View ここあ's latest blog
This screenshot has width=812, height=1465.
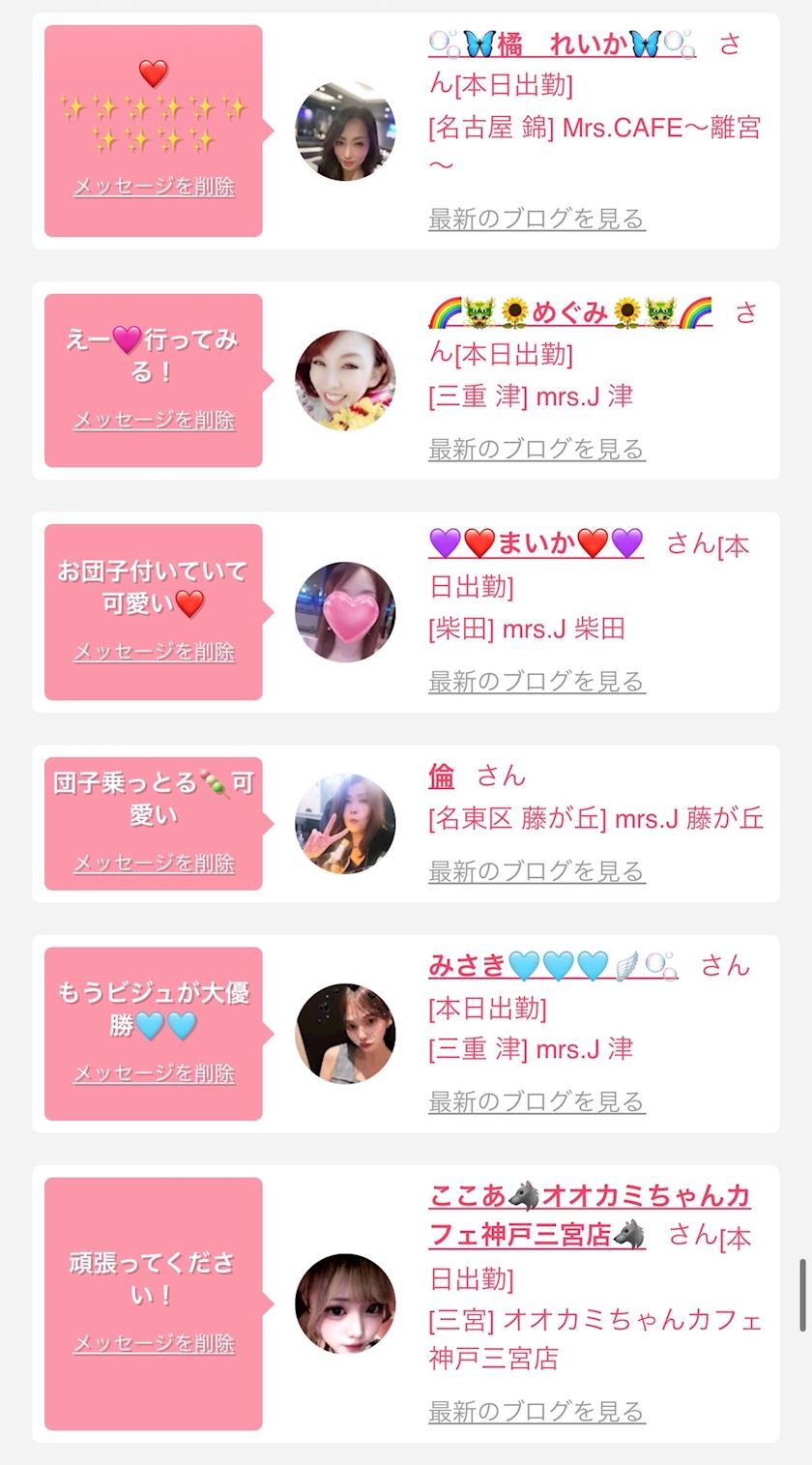pos(536,1411)
